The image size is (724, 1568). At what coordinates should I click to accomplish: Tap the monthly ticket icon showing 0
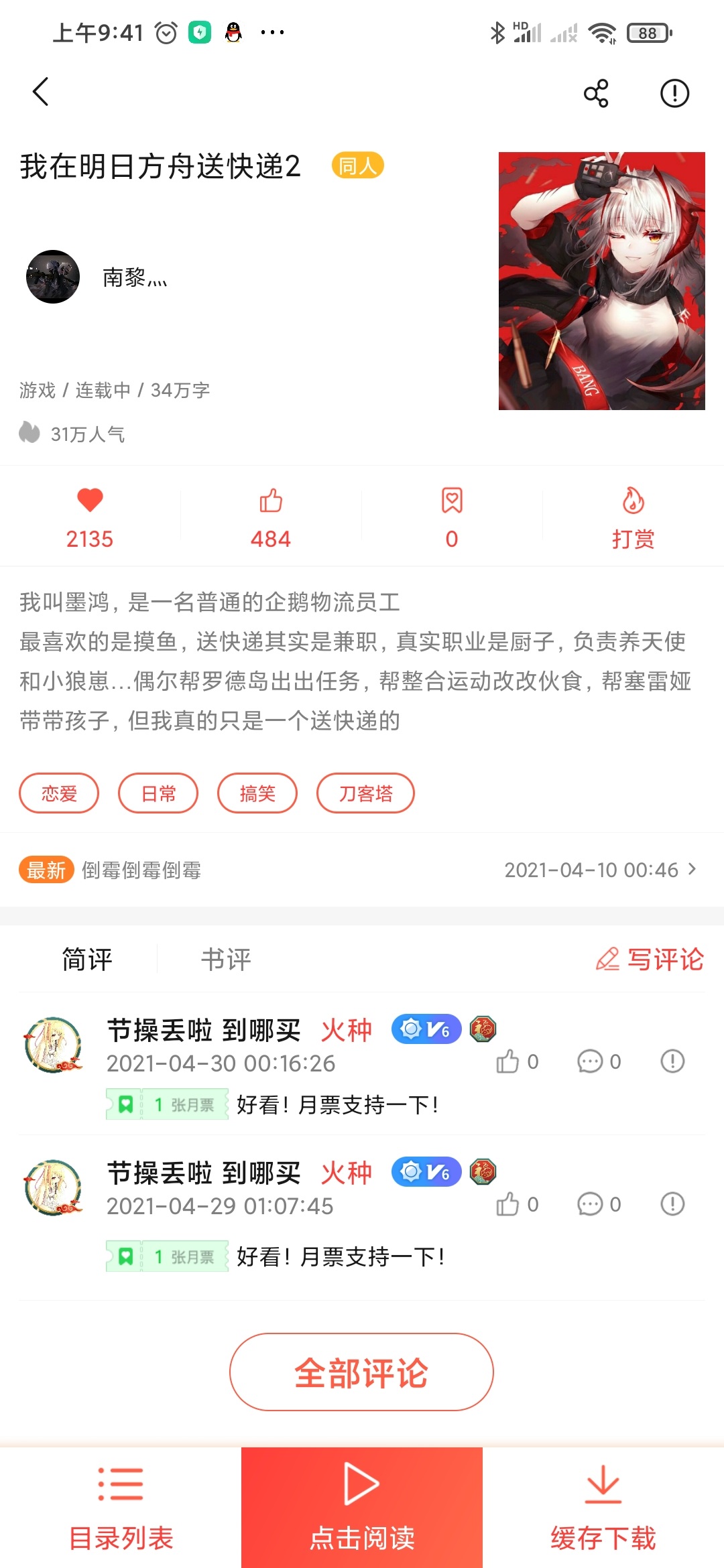click(x=452, y=517)
